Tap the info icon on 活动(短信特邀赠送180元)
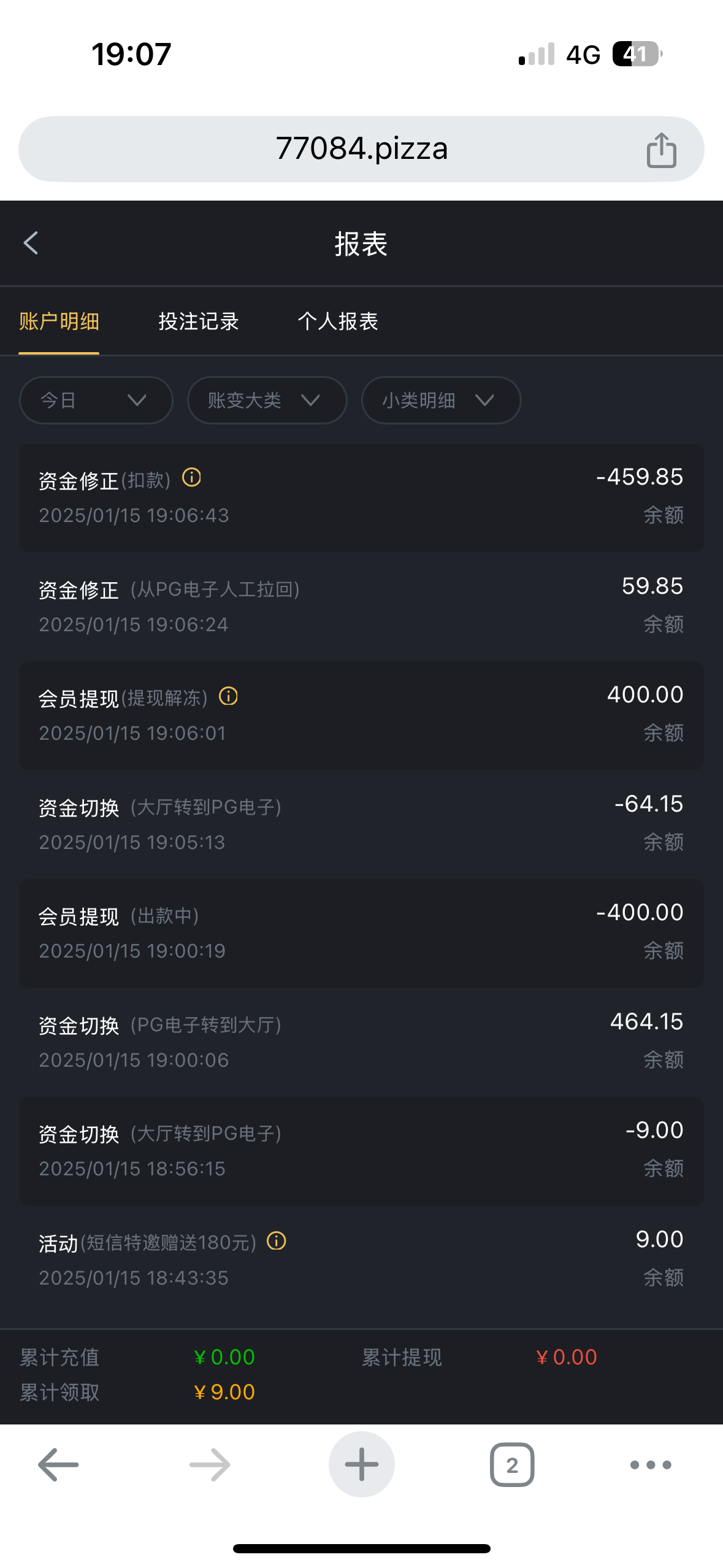723x1568 pixels. (x=277, y=1241)
